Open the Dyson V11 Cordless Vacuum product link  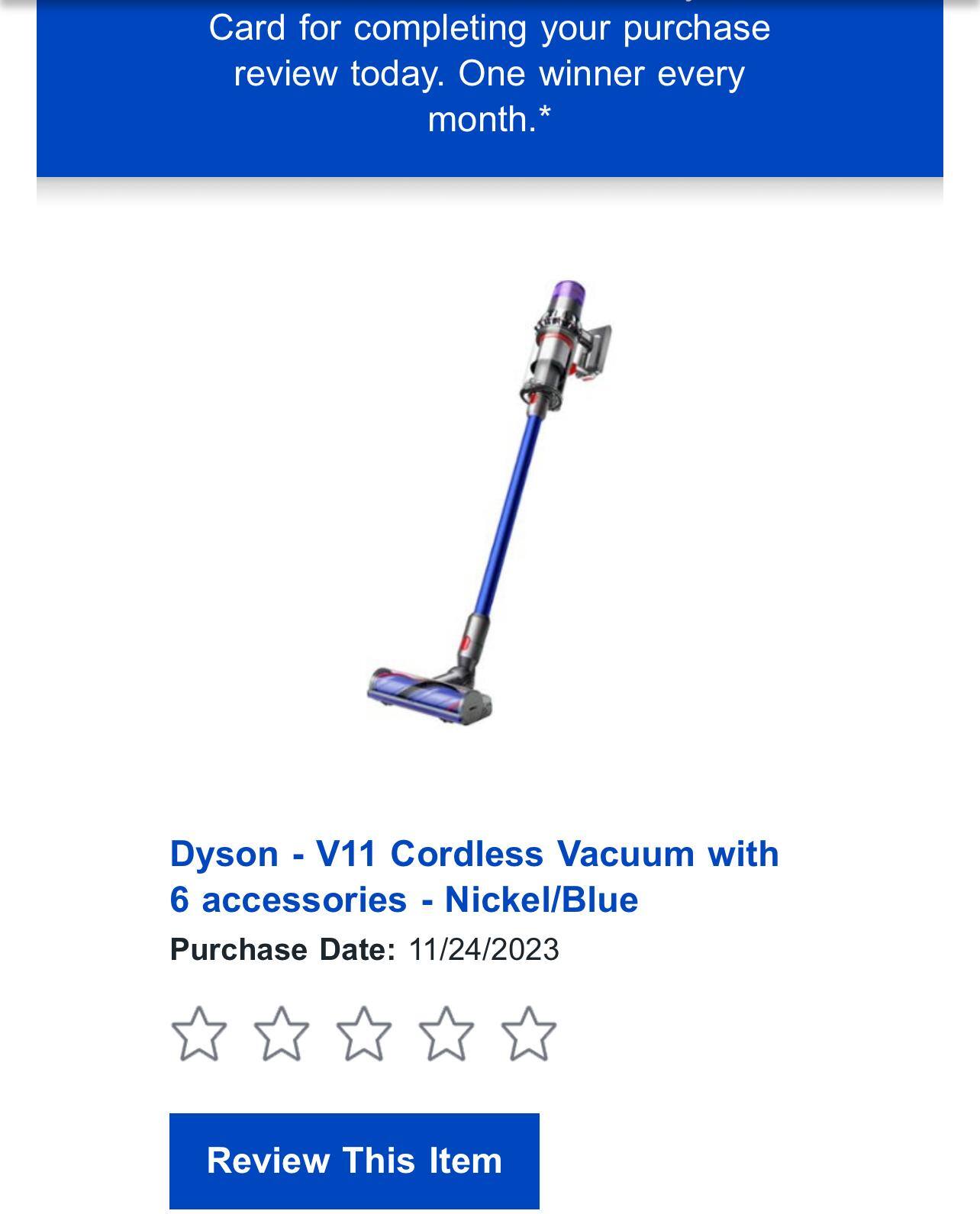pyautogui.click(x=474, y=876)
